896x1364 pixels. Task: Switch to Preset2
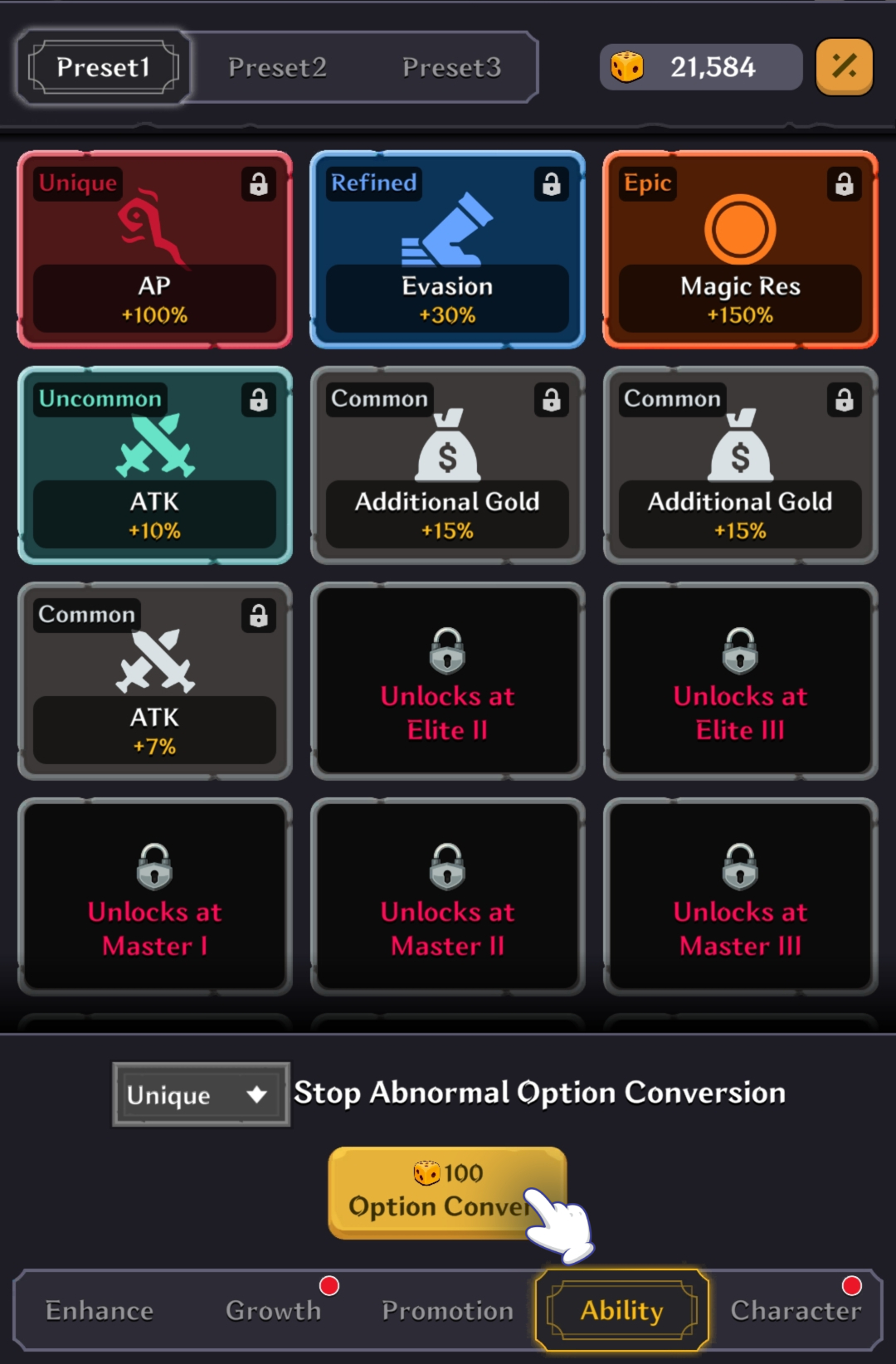[277, 67]
